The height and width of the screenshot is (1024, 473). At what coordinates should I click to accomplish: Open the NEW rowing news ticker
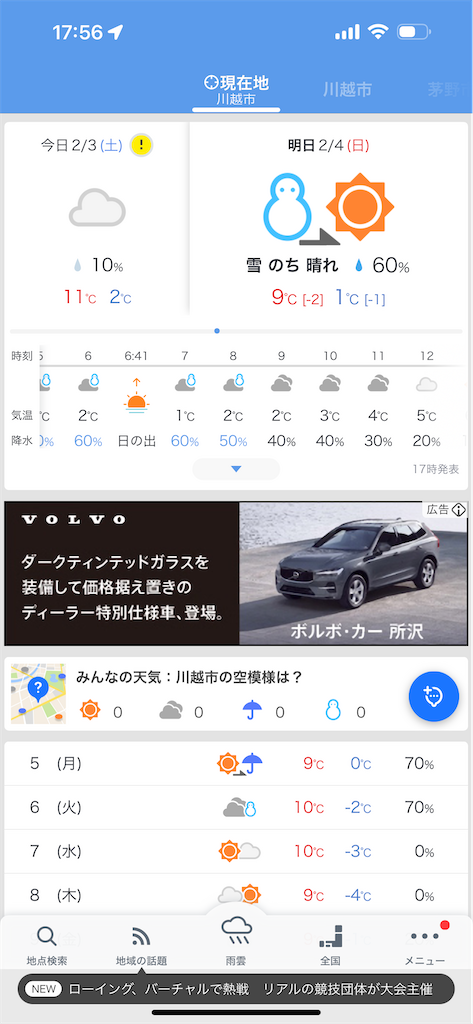coord(236,989)
